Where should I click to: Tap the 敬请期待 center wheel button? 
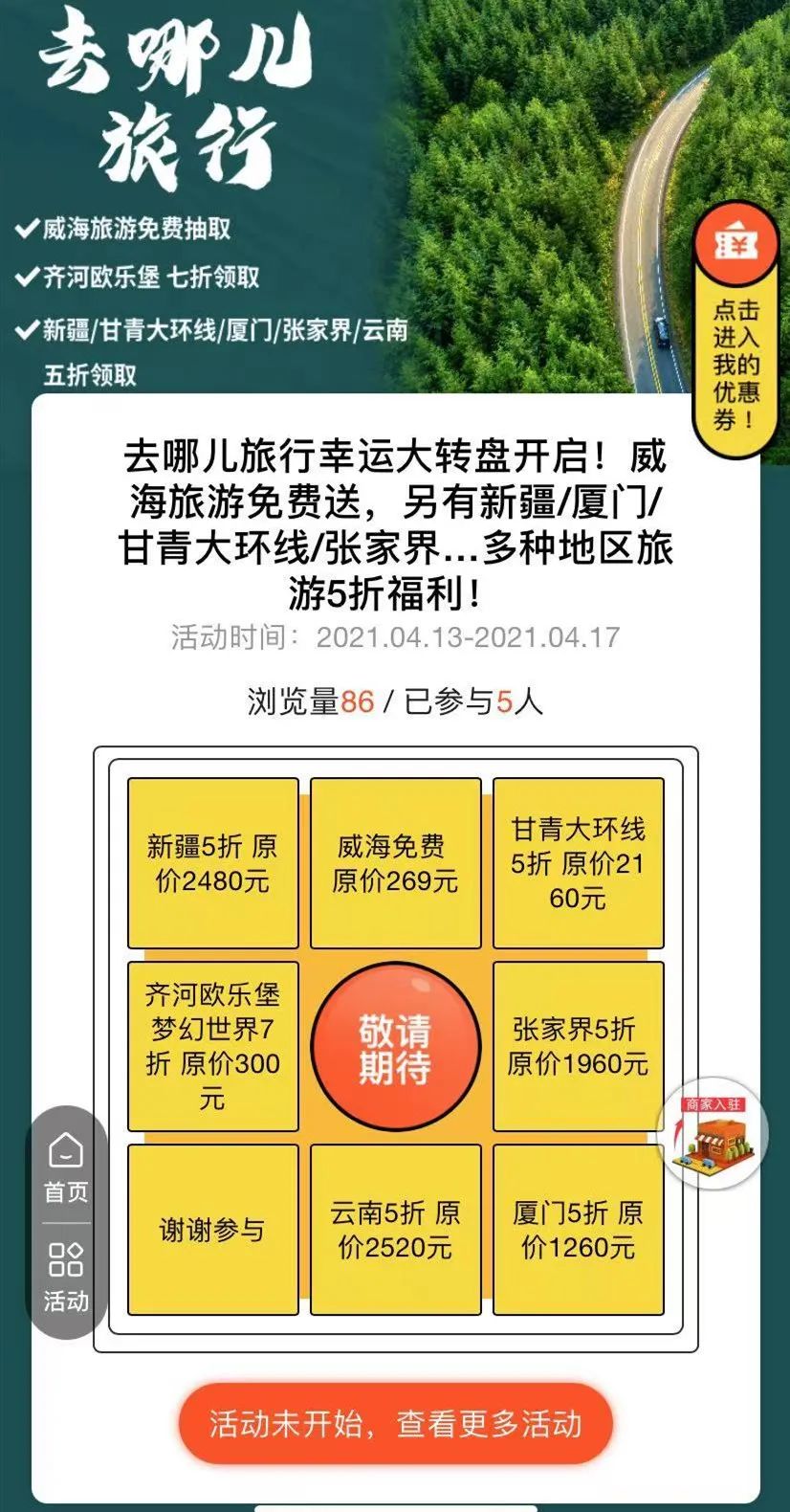point(395,1048)
